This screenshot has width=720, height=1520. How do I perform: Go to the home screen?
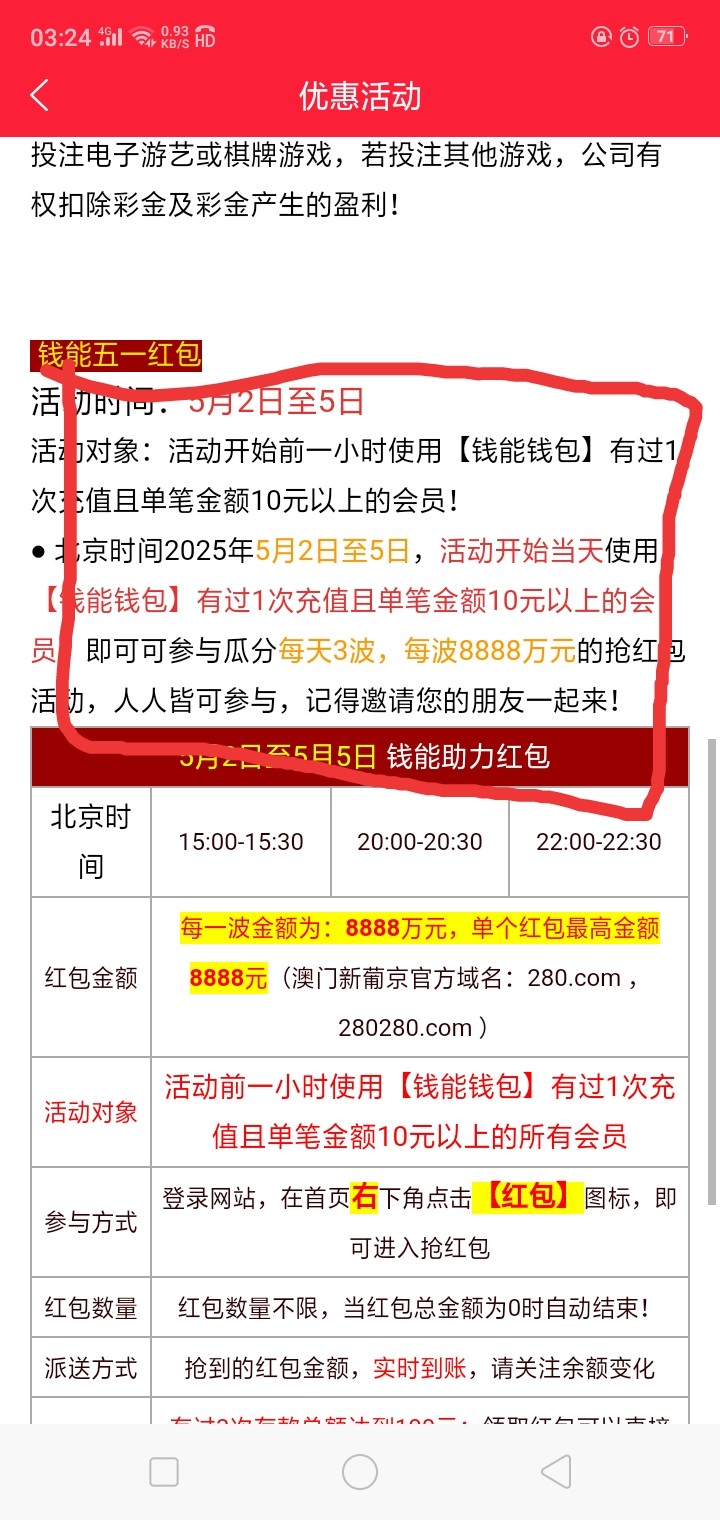click(360, 1471)
